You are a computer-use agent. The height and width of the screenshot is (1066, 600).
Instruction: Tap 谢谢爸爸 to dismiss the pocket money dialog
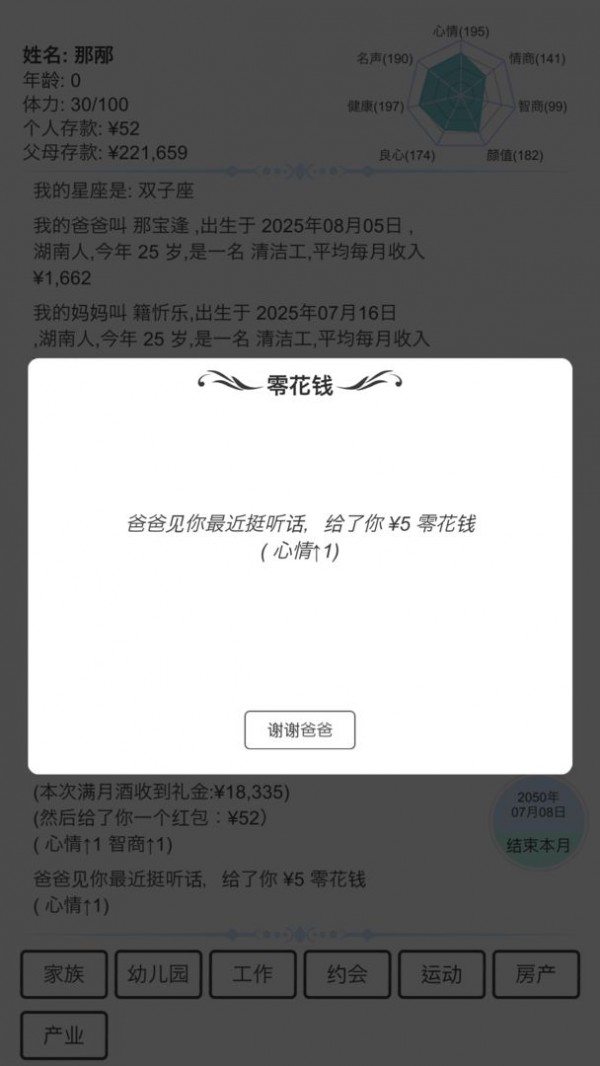click(x=300, y=730)
